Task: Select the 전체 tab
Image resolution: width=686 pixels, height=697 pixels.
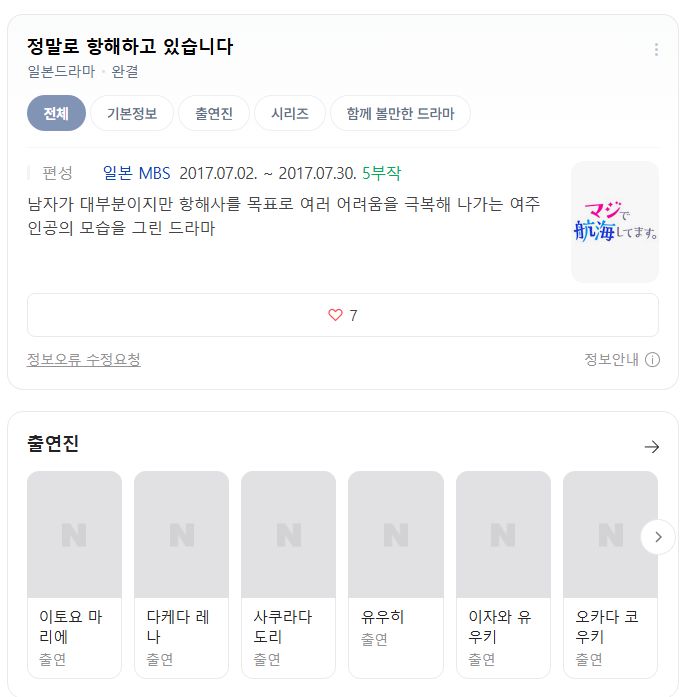Action: (x=56, y=113)
